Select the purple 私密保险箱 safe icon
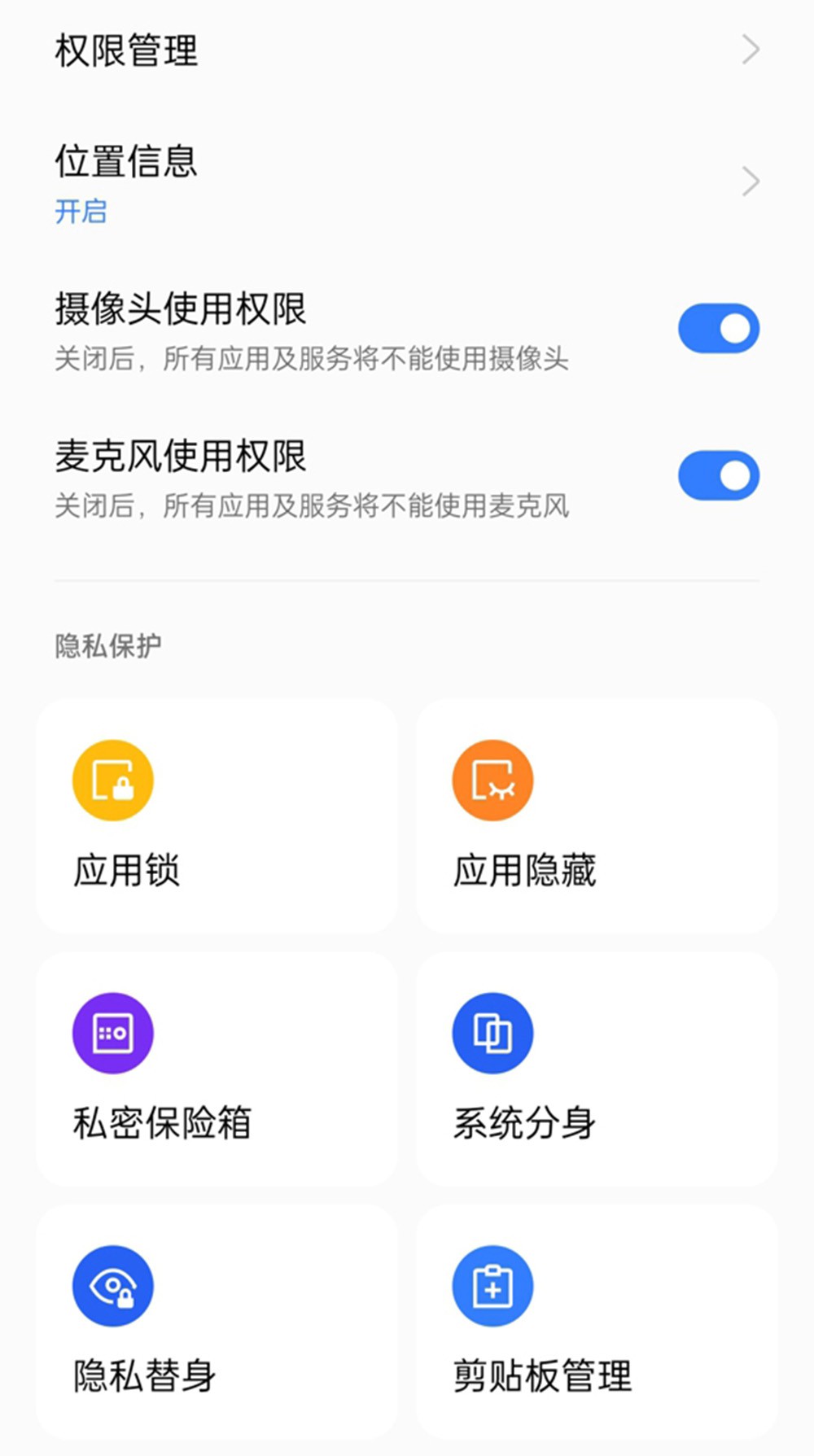The image size is (814, 1456). tap(113, 1031)
